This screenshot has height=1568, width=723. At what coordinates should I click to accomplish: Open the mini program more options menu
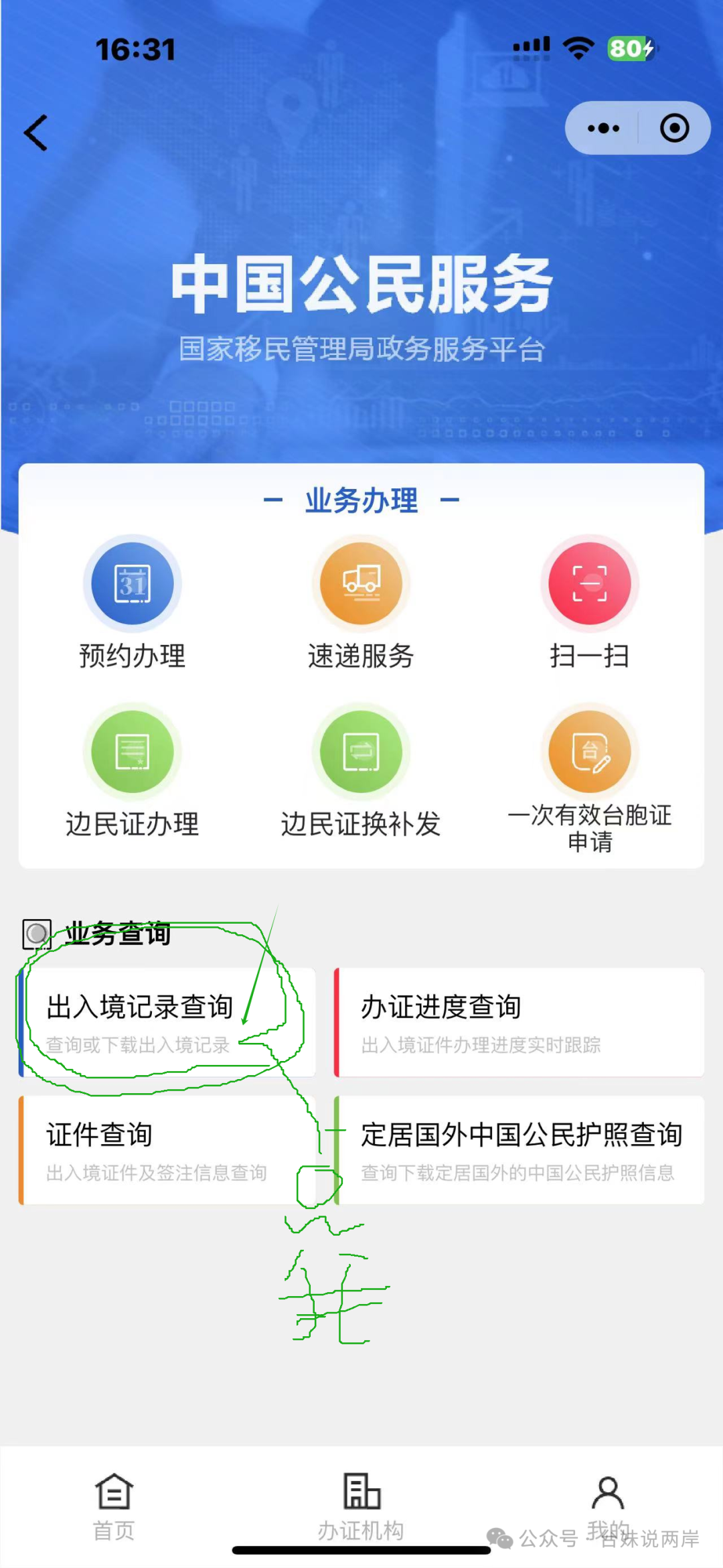(603, 128)
